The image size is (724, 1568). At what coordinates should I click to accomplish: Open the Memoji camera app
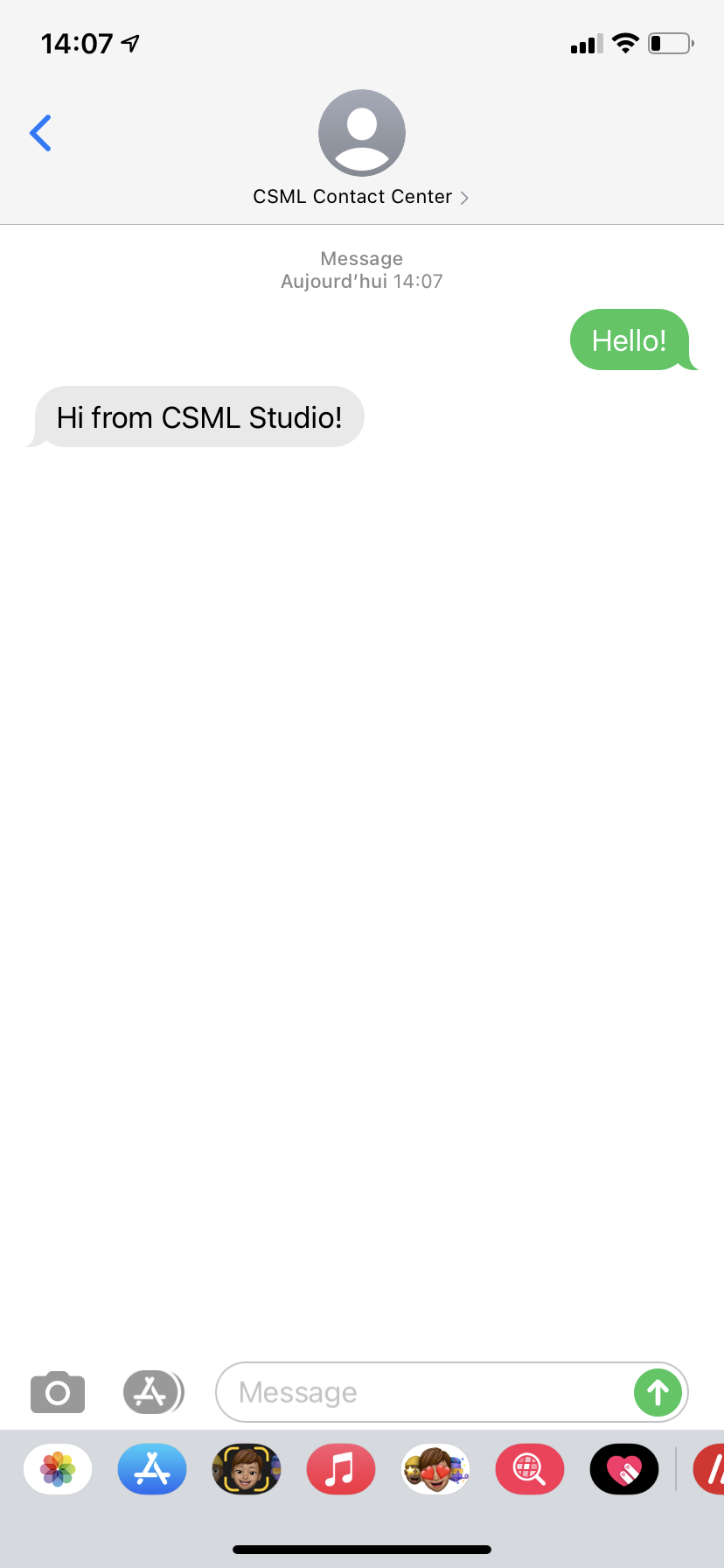click(247, 1469)
